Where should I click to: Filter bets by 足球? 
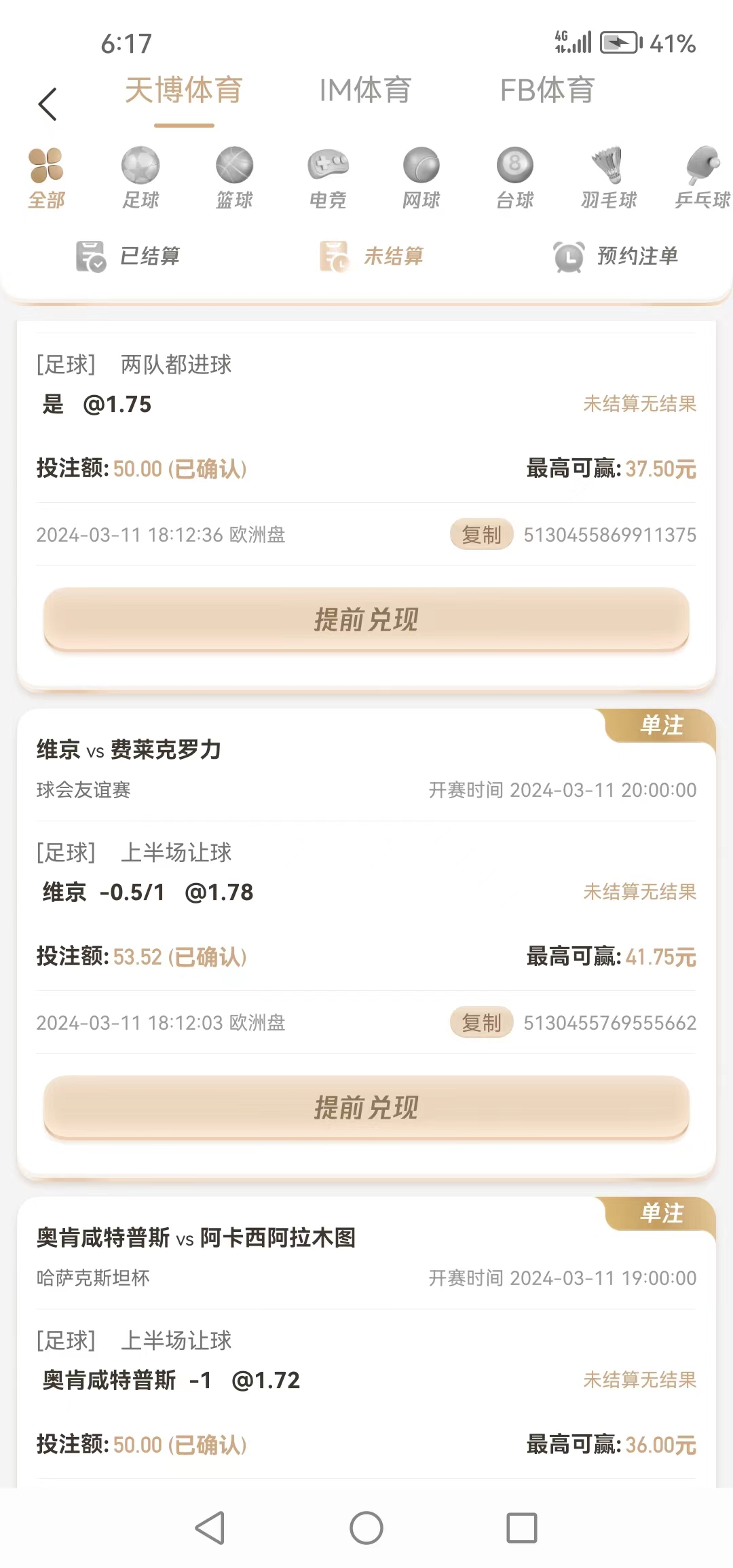point(140,178)
